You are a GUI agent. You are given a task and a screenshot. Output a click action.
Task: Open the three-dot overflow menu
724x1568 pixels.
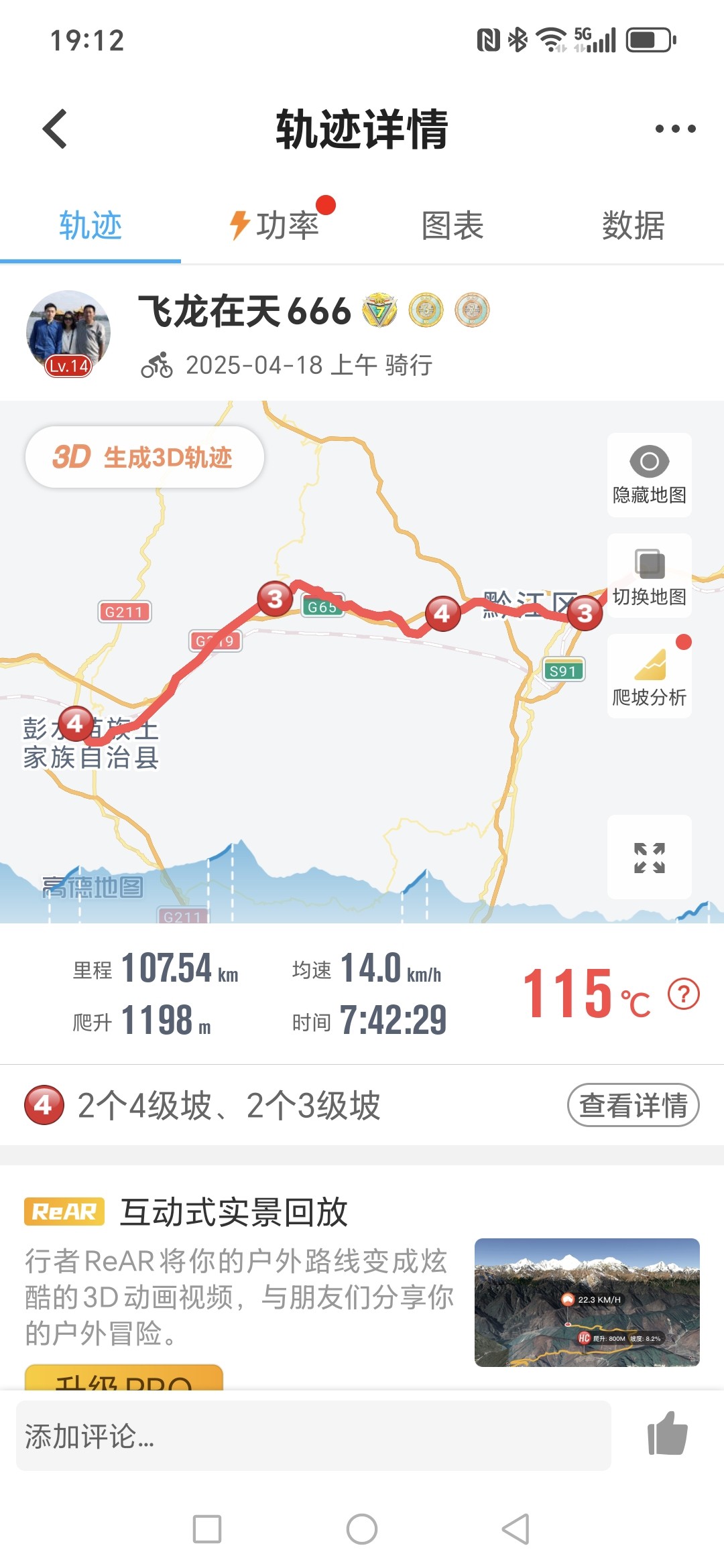point(675,129)
